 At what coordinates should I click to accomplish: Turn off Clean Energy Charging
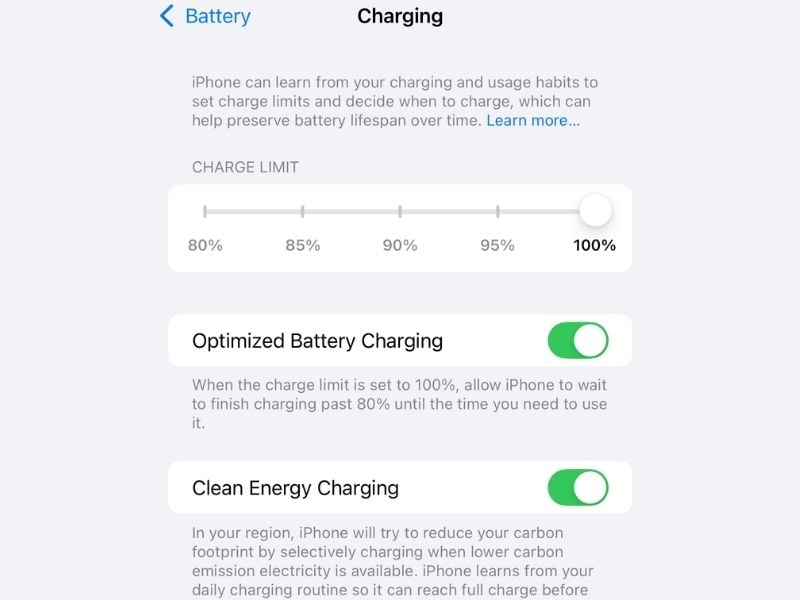pos(577,488)
